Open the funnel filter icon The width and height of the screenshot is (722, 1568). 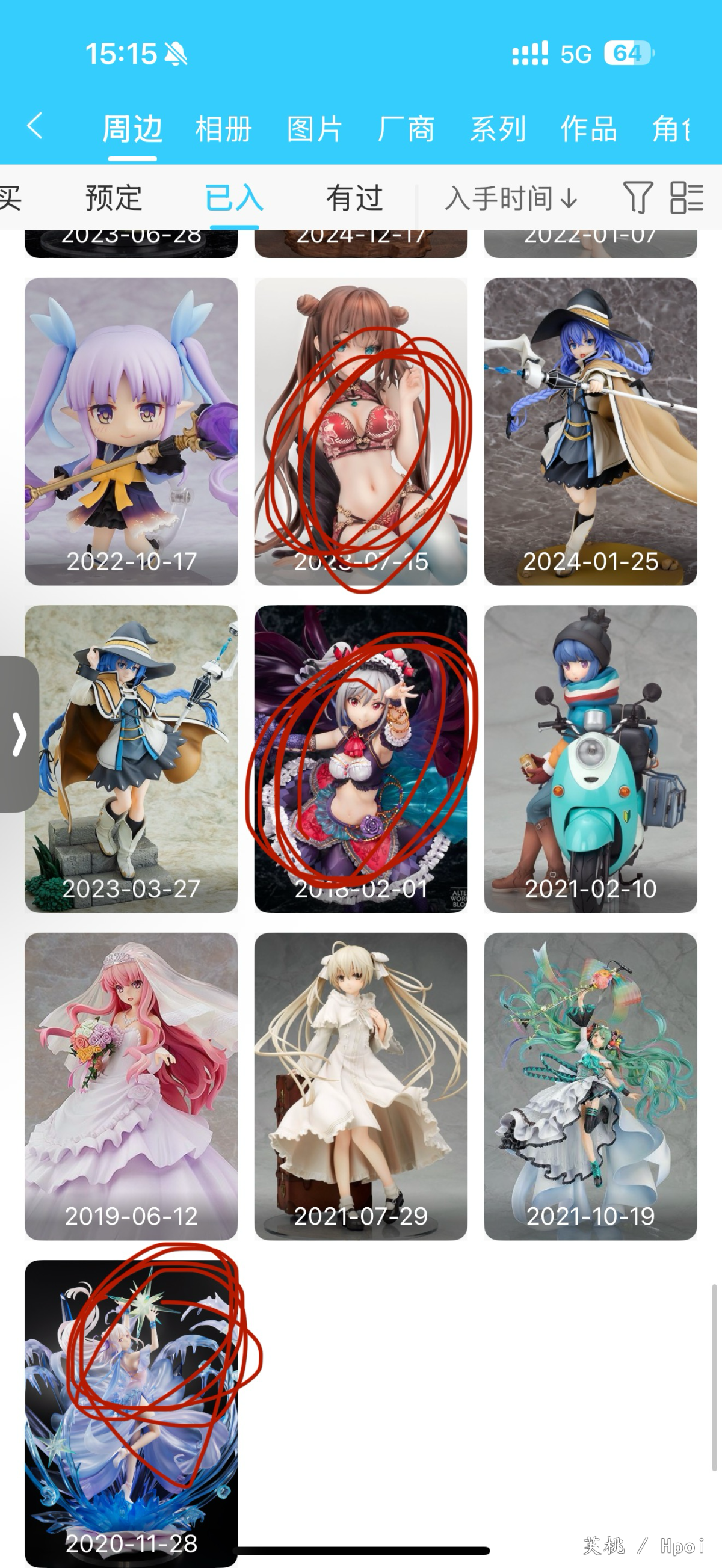[x=638, y=197]
